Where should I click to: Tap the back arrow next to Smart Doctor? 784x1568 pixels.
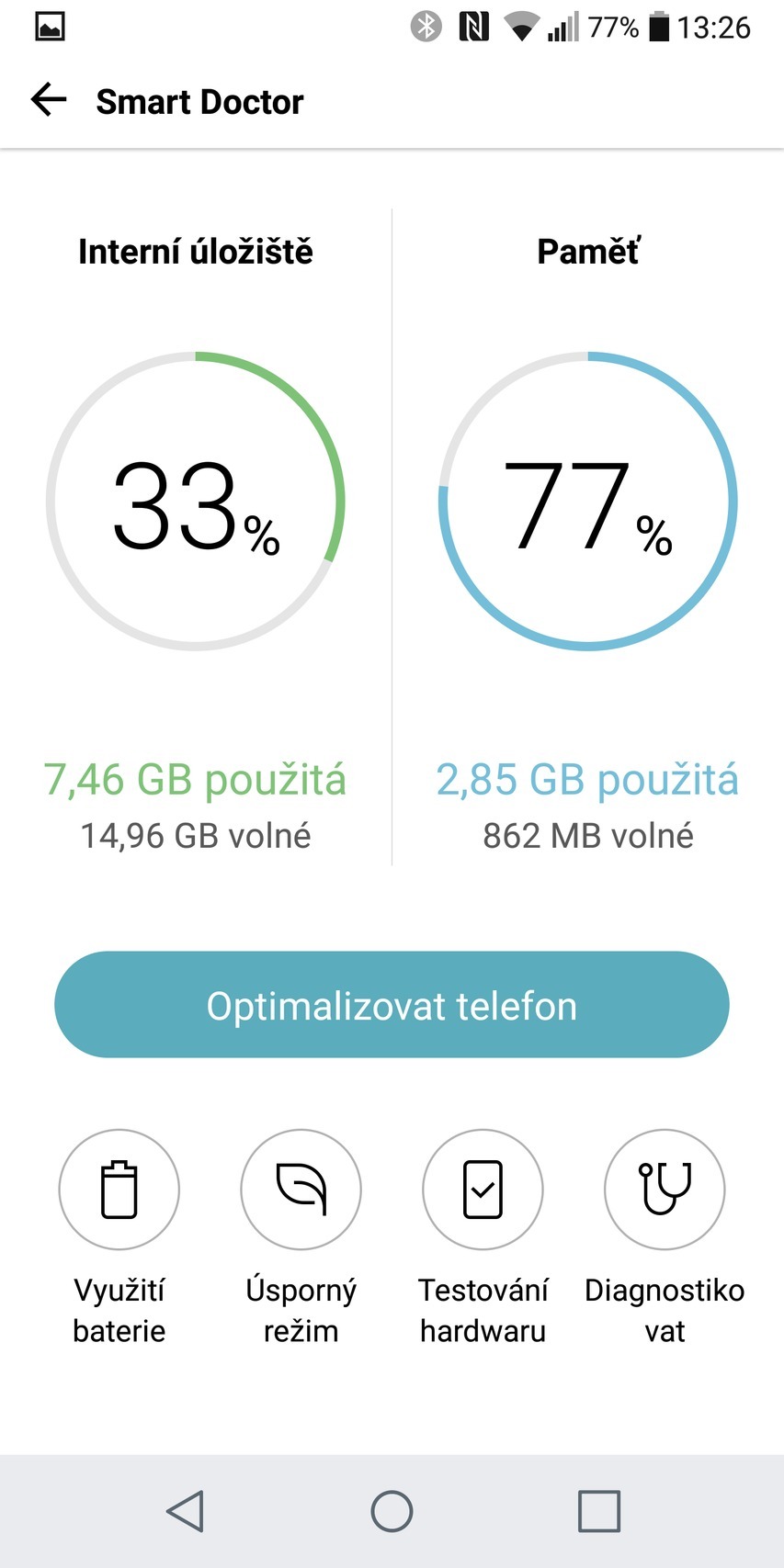[x=48, y=99]
